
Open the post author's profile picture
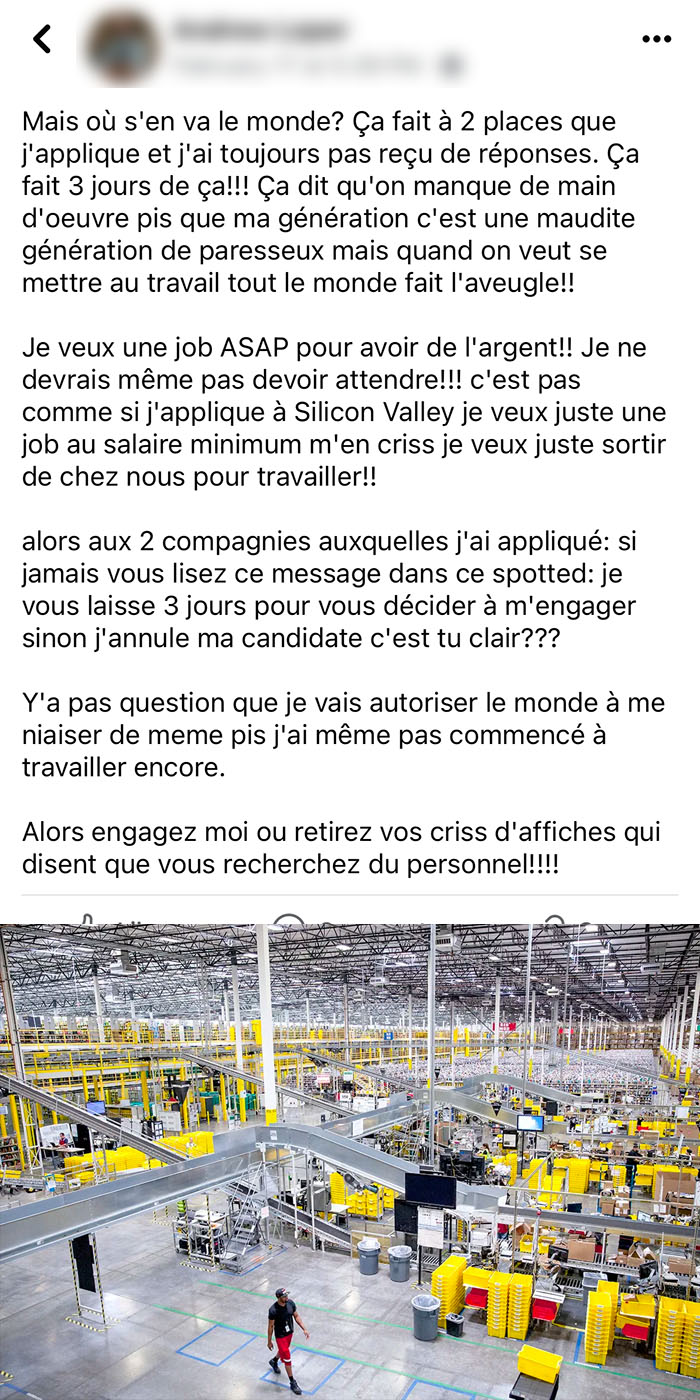click(122, 47)
